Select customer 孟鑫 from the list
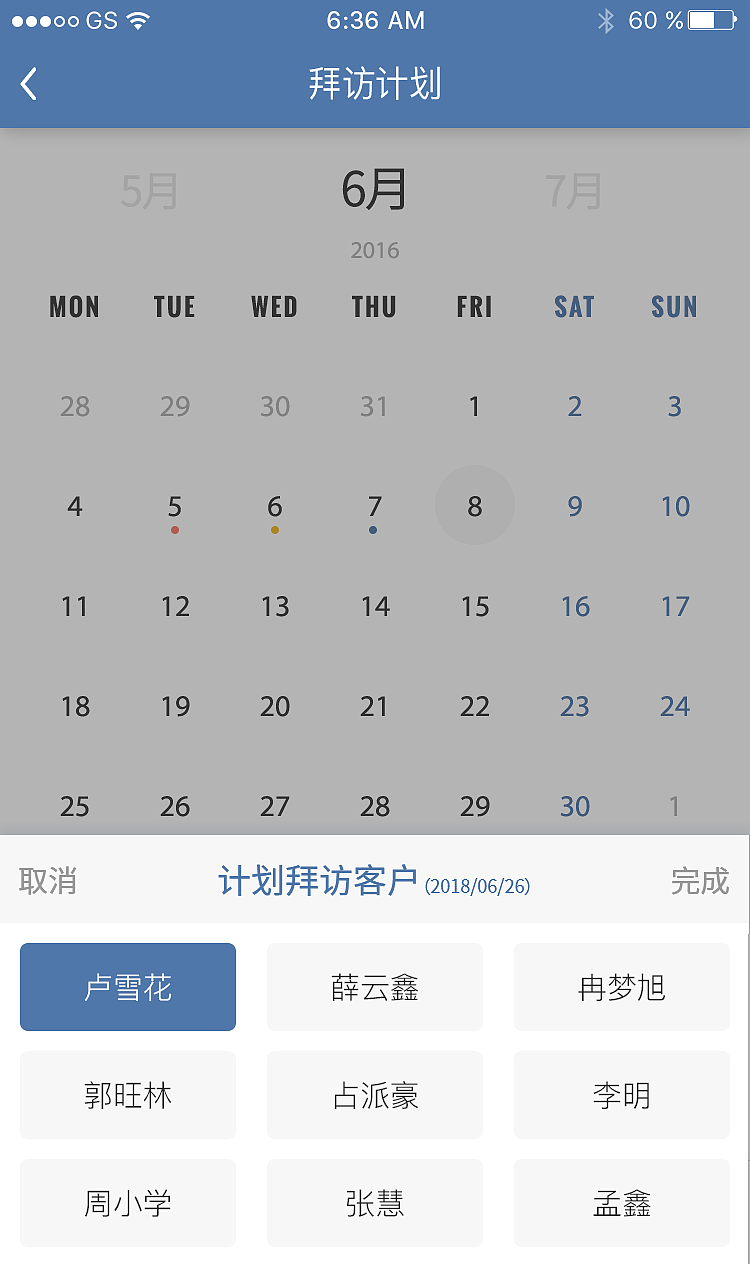Viewport: 750px width, 1264px height. click(x=621, y=1203)
